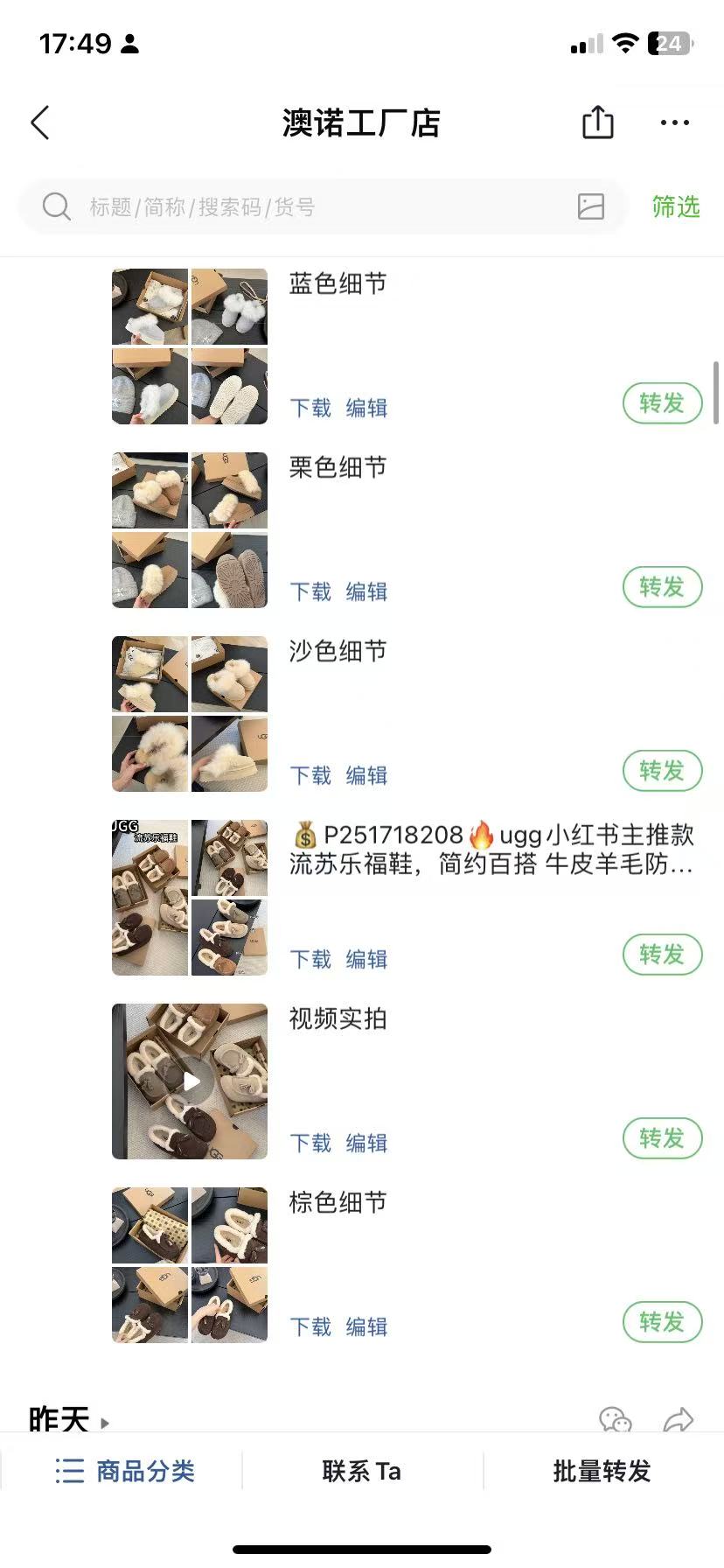The height and width of the screenshot is (1568, 724).
Task: Download the 棕色细节 images
Action: [310, 1327]
